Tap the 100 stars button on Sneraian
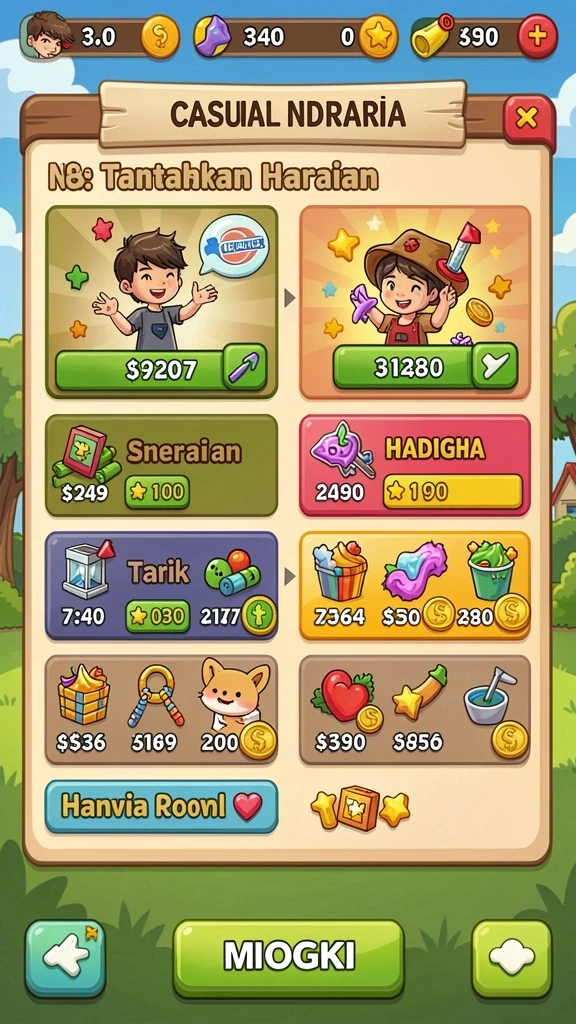This screenshot has height=1024, width=576. click(x=157, y=492)
